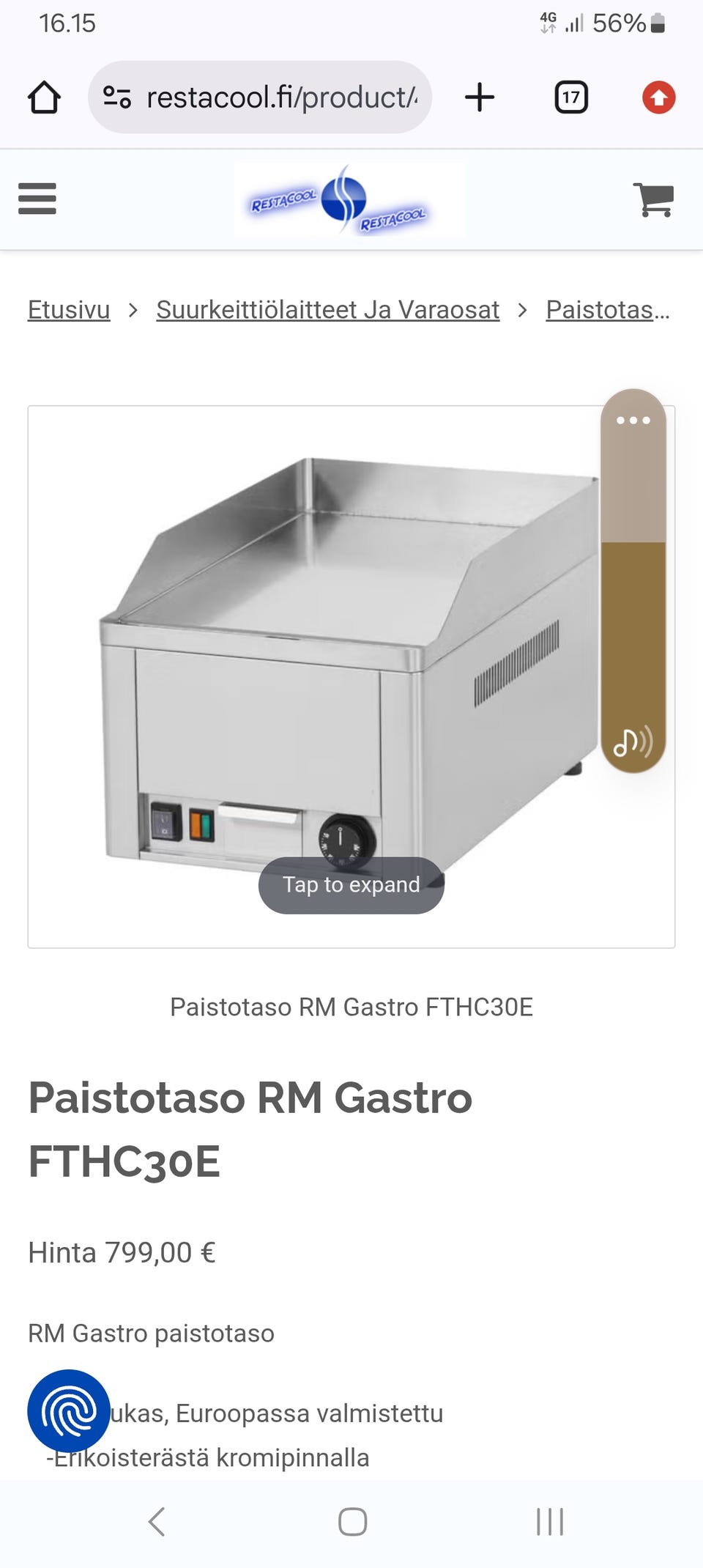Open recent apps from navigation bar
The image size is (703, 1568).
[550, 1522]
